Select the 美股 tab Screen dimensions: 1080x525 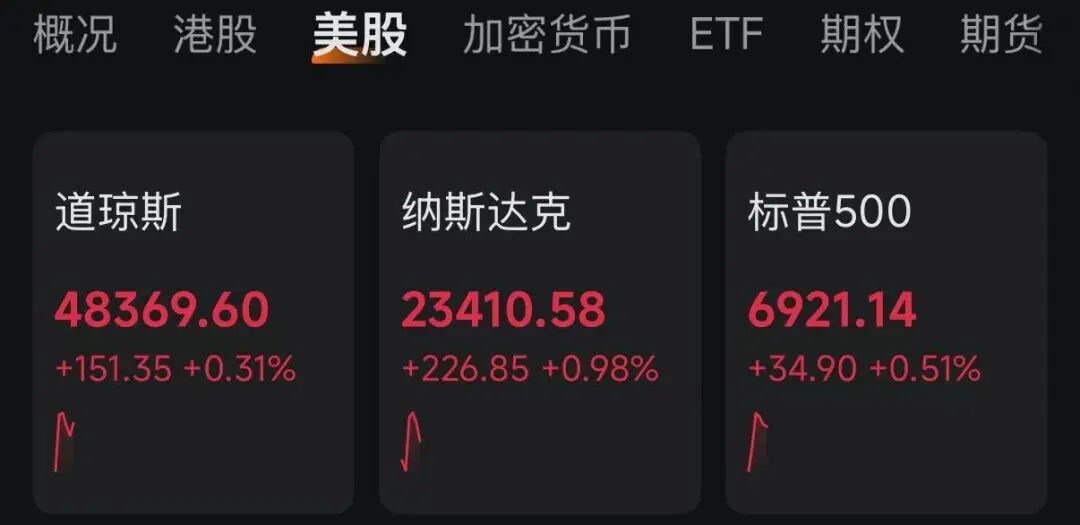click(x=360, y=35)
